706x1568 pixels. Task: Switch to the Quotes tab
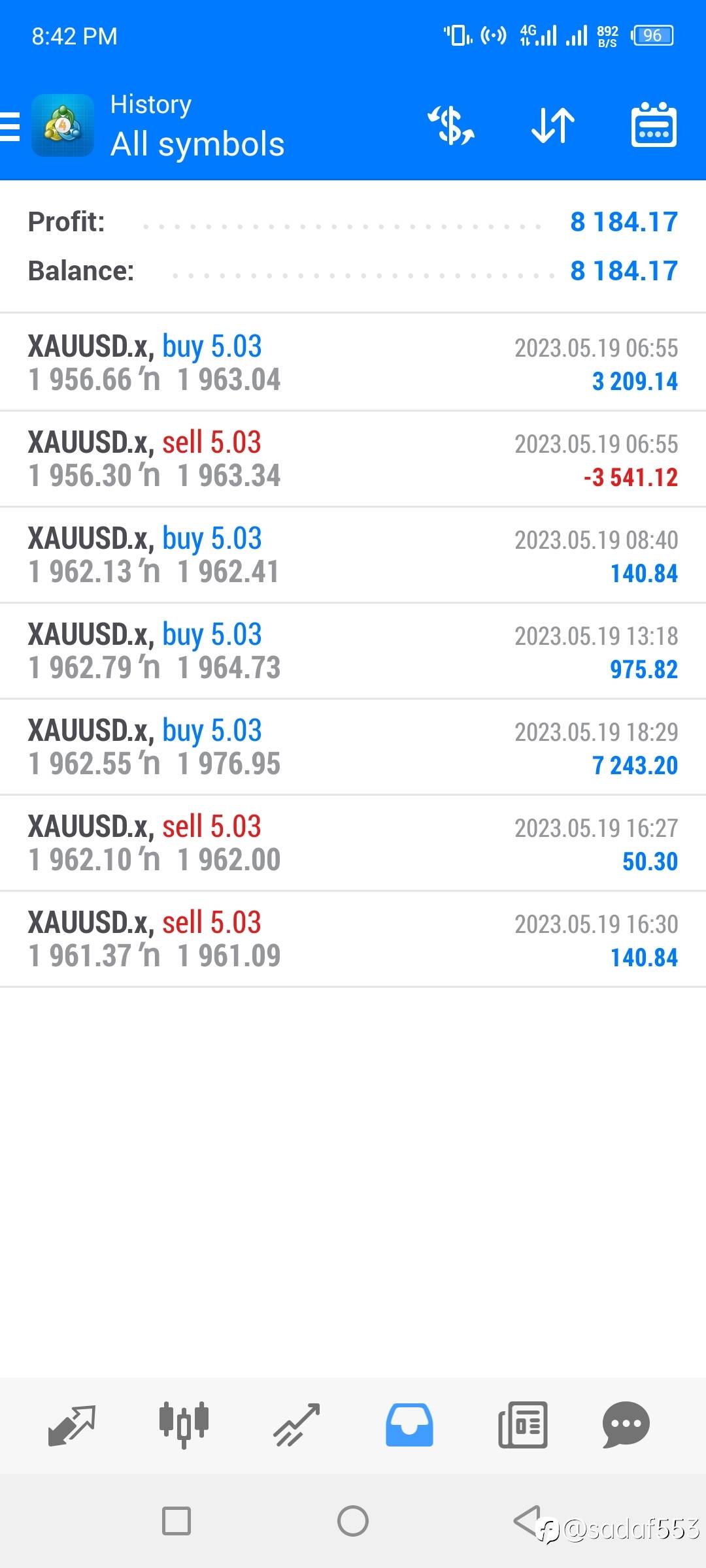[x=72, y=1424]
